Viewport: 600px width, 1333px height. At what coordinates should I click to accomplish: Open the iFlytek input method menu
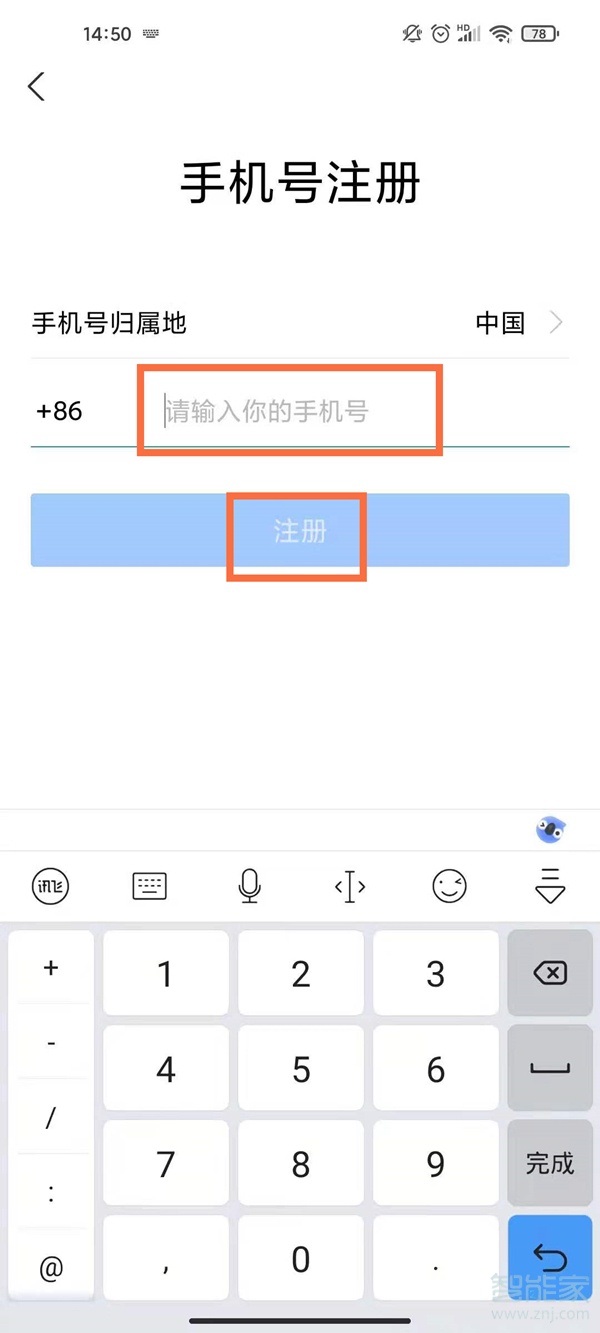click(50, 886)
